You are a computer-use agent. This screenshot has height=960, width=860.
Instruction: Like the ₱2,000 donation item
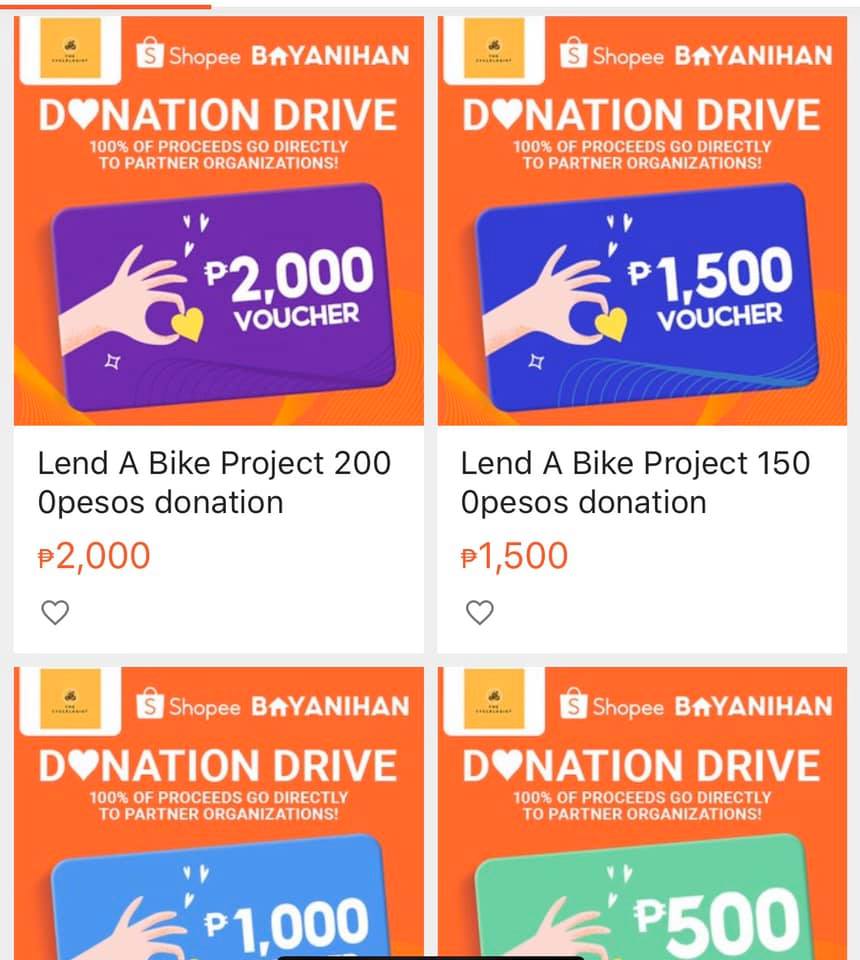tap(55, 612)
